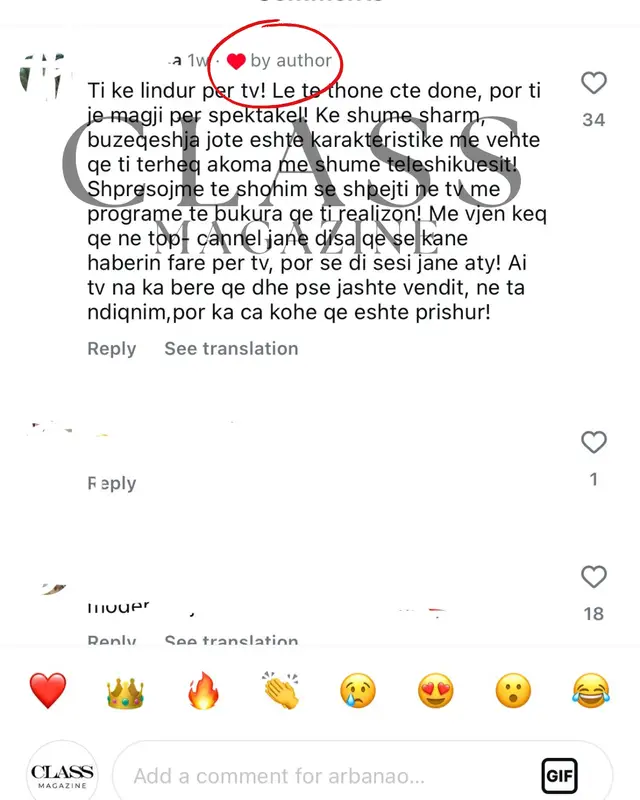Insert the heart-eyes emoji

tap(436, 690)
